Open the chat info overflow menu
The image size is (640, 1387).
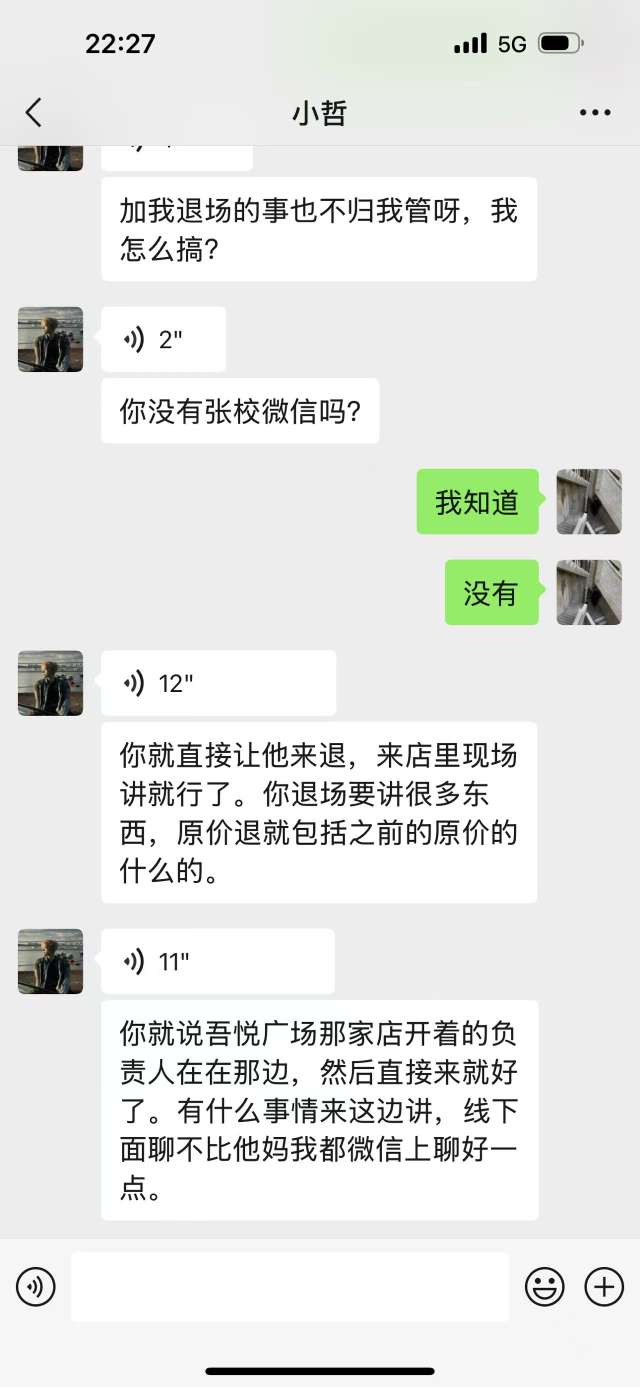pyautogui.click(x=595, y=112)
